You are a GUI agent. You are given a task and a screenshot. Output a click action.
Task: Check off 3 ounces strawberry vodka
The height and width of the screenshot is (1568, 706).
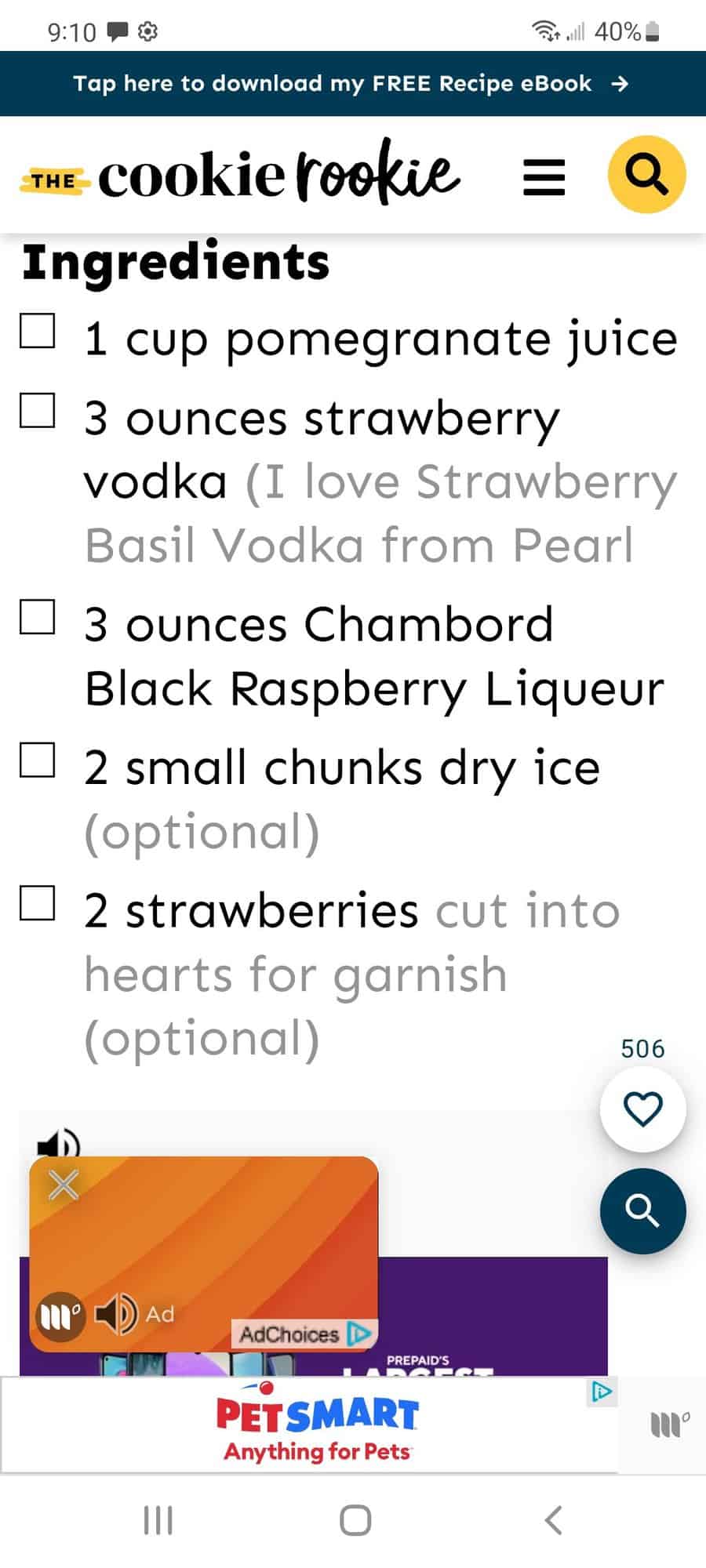click(x=38, y=410)
